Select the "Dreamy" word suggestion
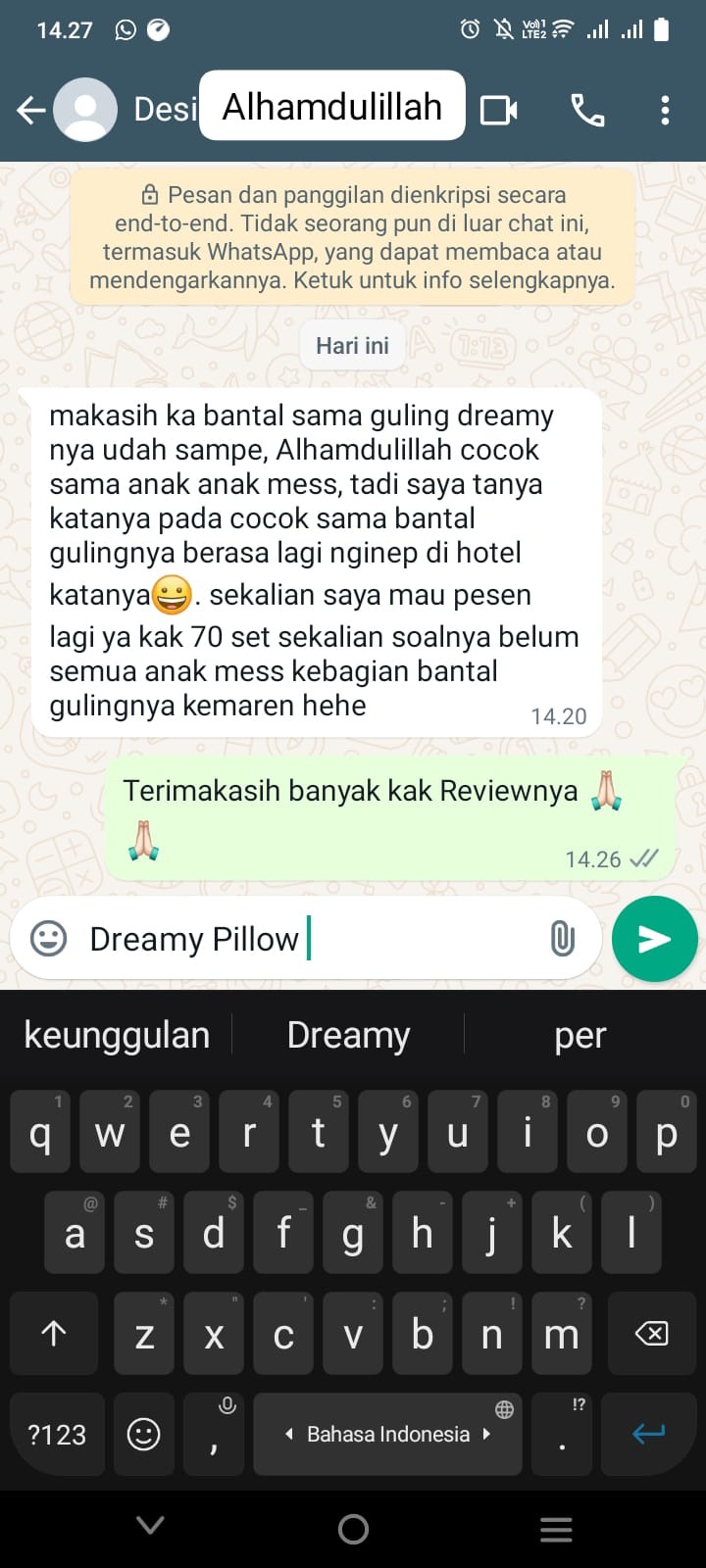706x1568 pixels. (x=348, y=1035)
